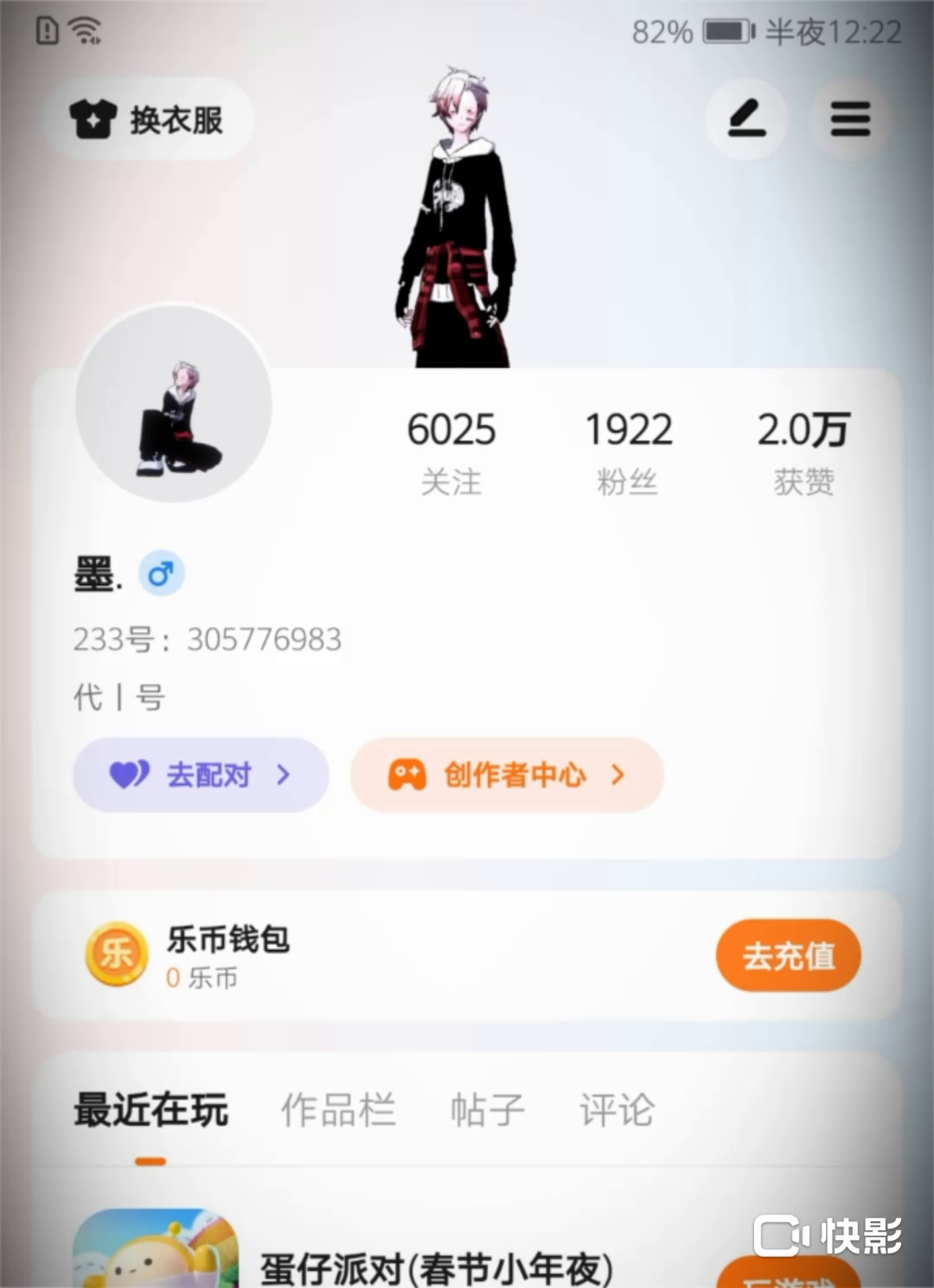
Task: Open the hamburger menu
Action: pos(849,119)
